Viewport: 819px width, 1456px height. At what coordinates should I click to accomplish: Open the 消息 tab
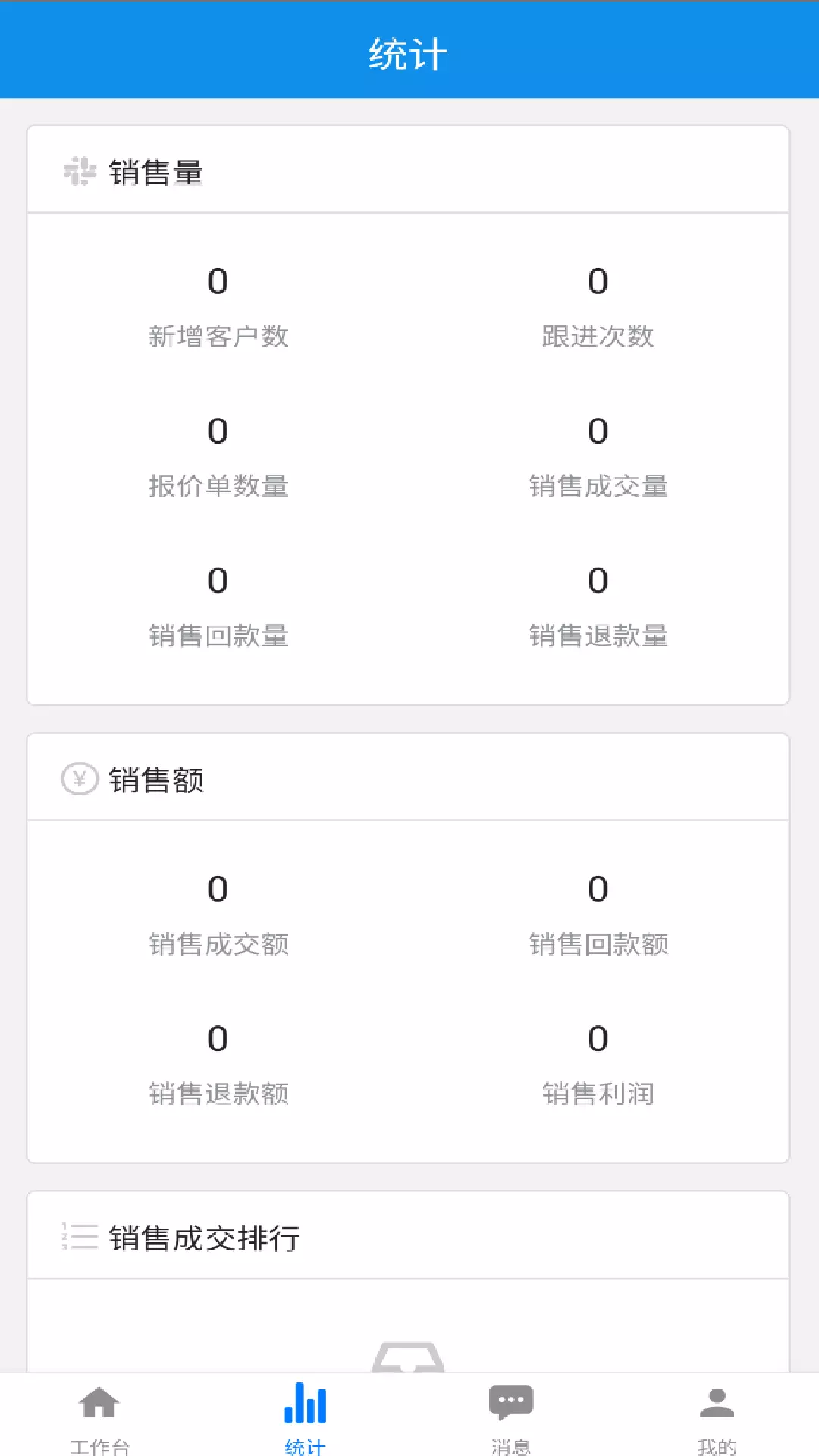point(511,1416)
